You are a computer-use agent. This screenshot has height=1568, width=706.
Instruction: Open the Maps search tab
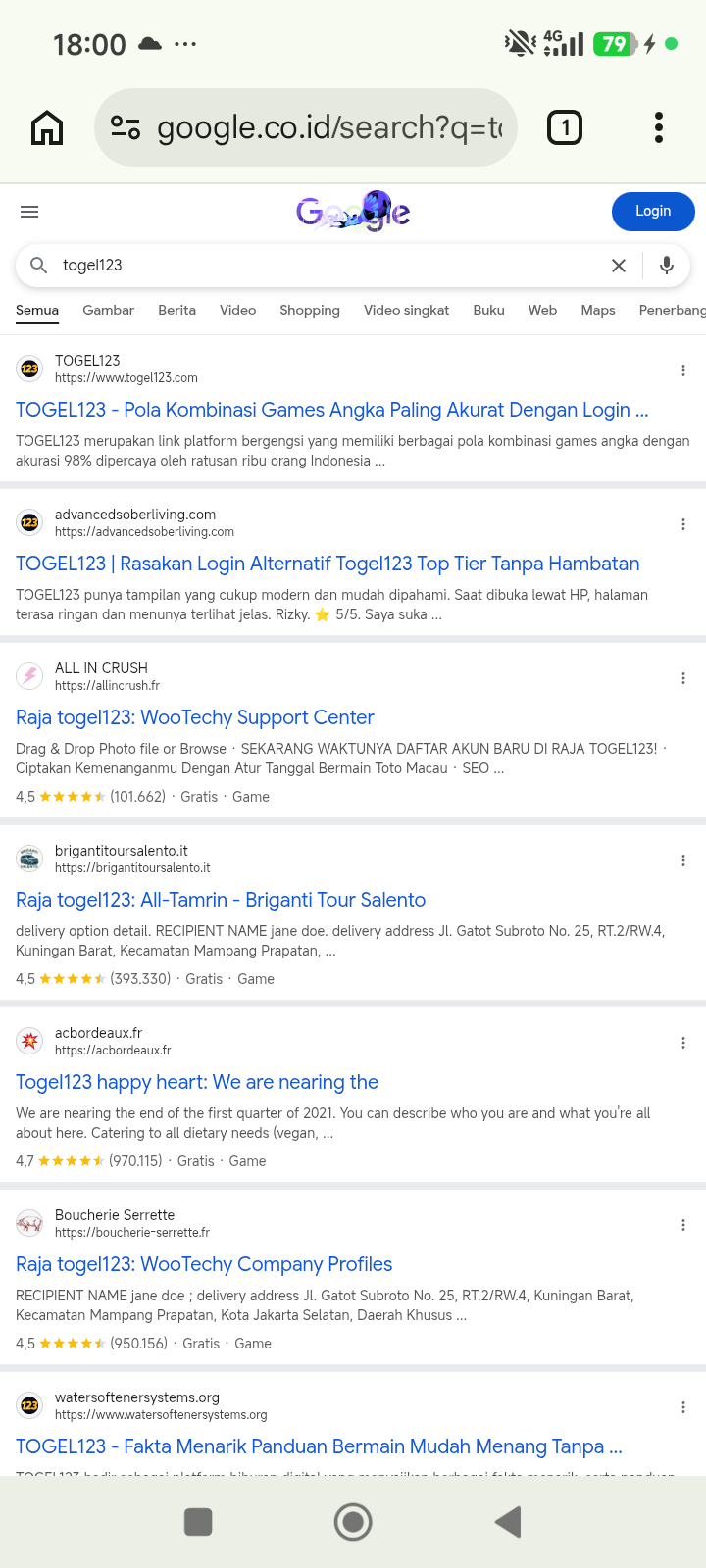[x=598, y=310]
